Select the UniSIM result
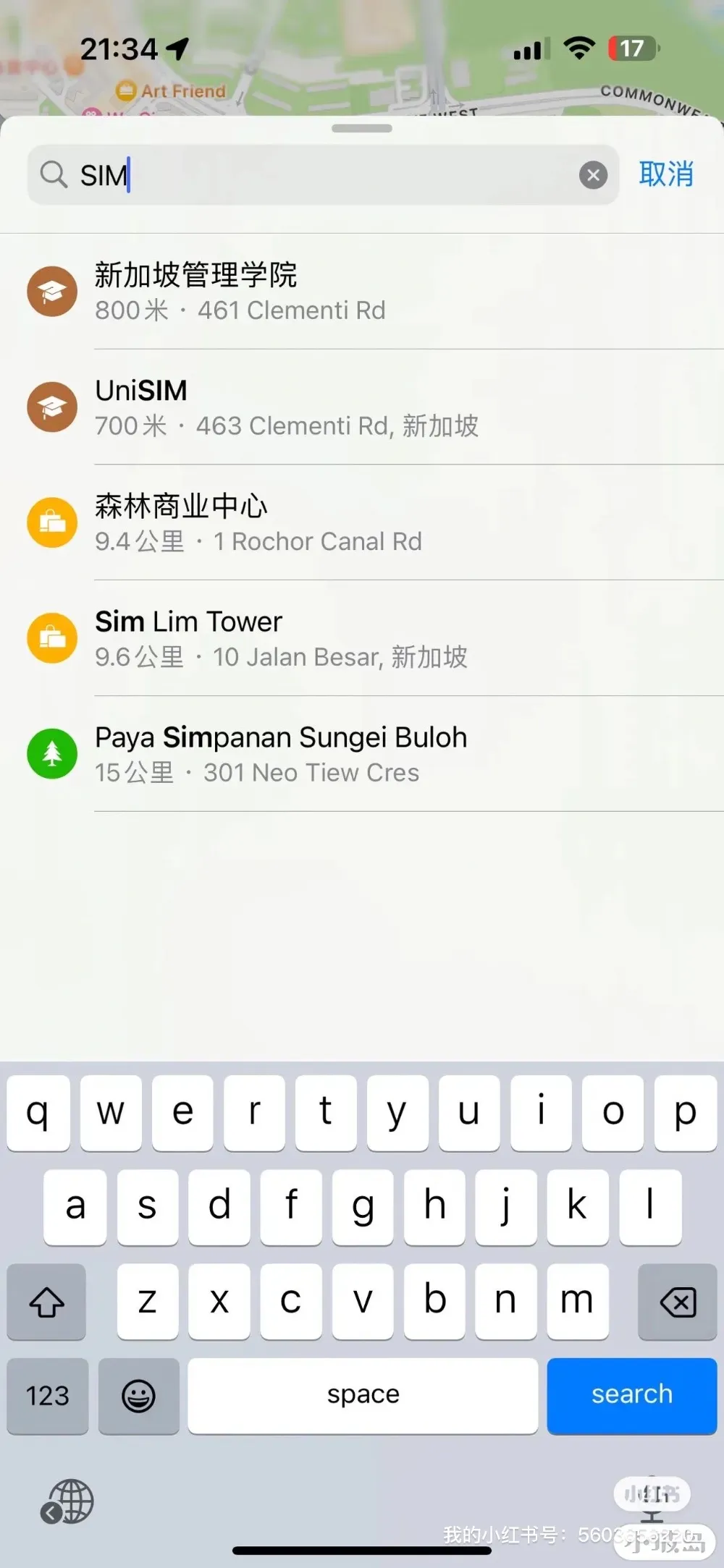 (362, 407)
